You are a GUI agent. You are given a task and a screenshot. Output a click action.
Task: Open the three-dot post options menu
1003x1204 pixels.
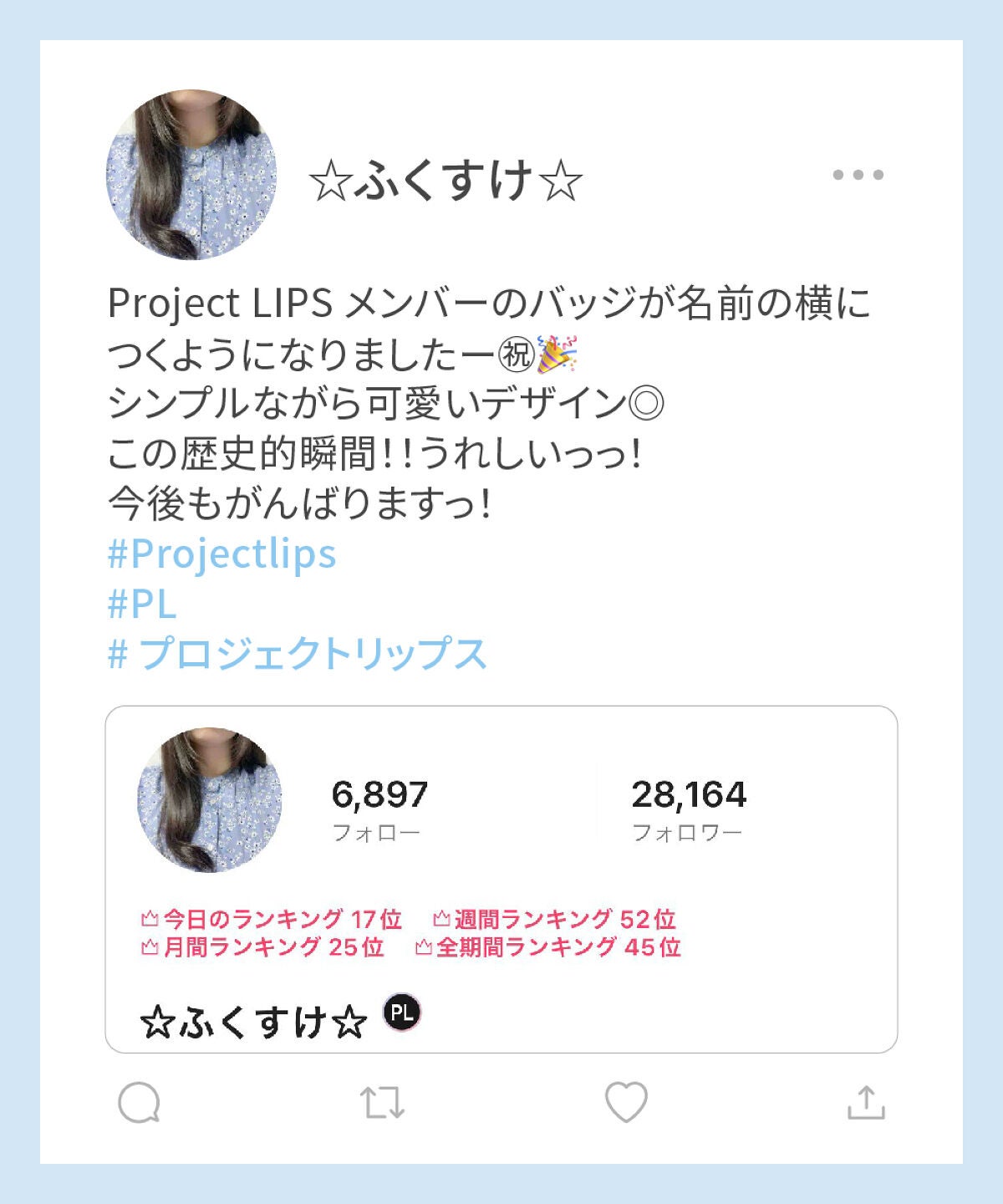pos(860,173)
